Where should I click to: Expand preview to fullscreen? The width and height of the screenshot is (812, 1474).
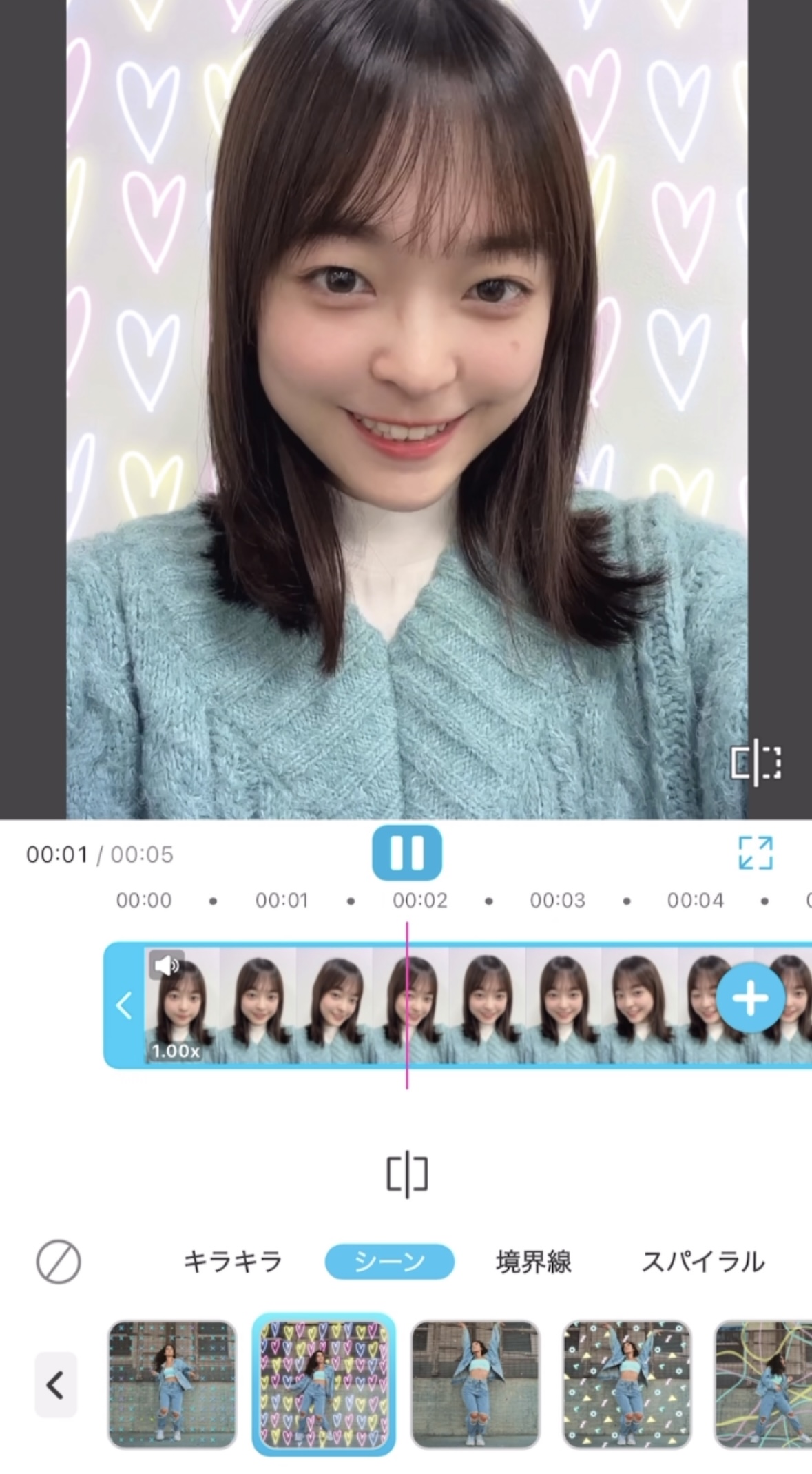pos(756,853)
